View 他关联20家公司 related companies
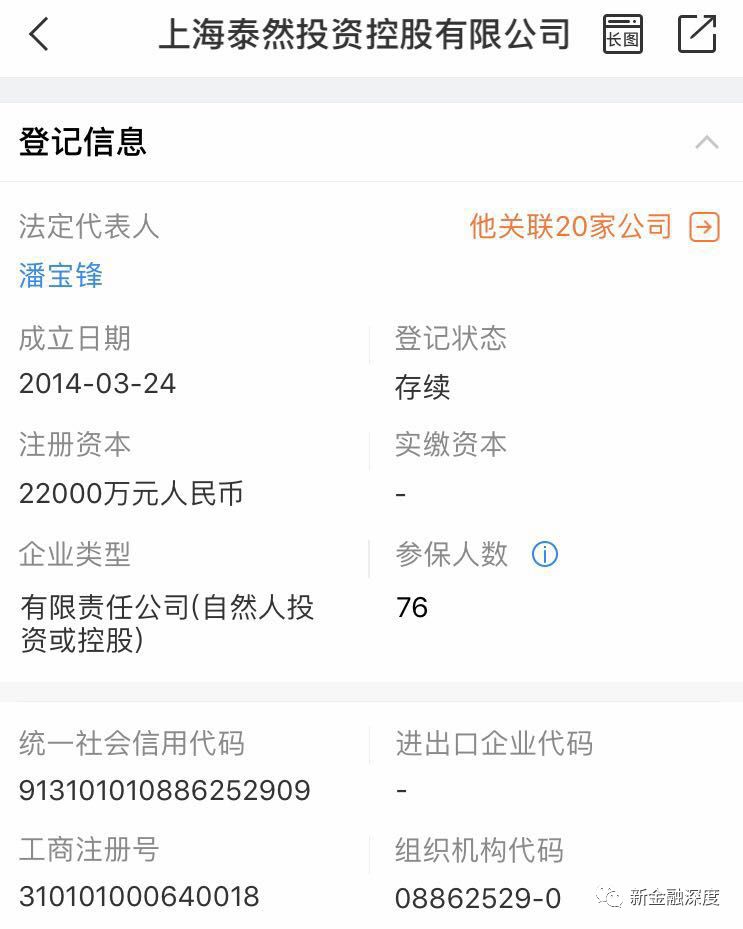 (x=594, y=227)
